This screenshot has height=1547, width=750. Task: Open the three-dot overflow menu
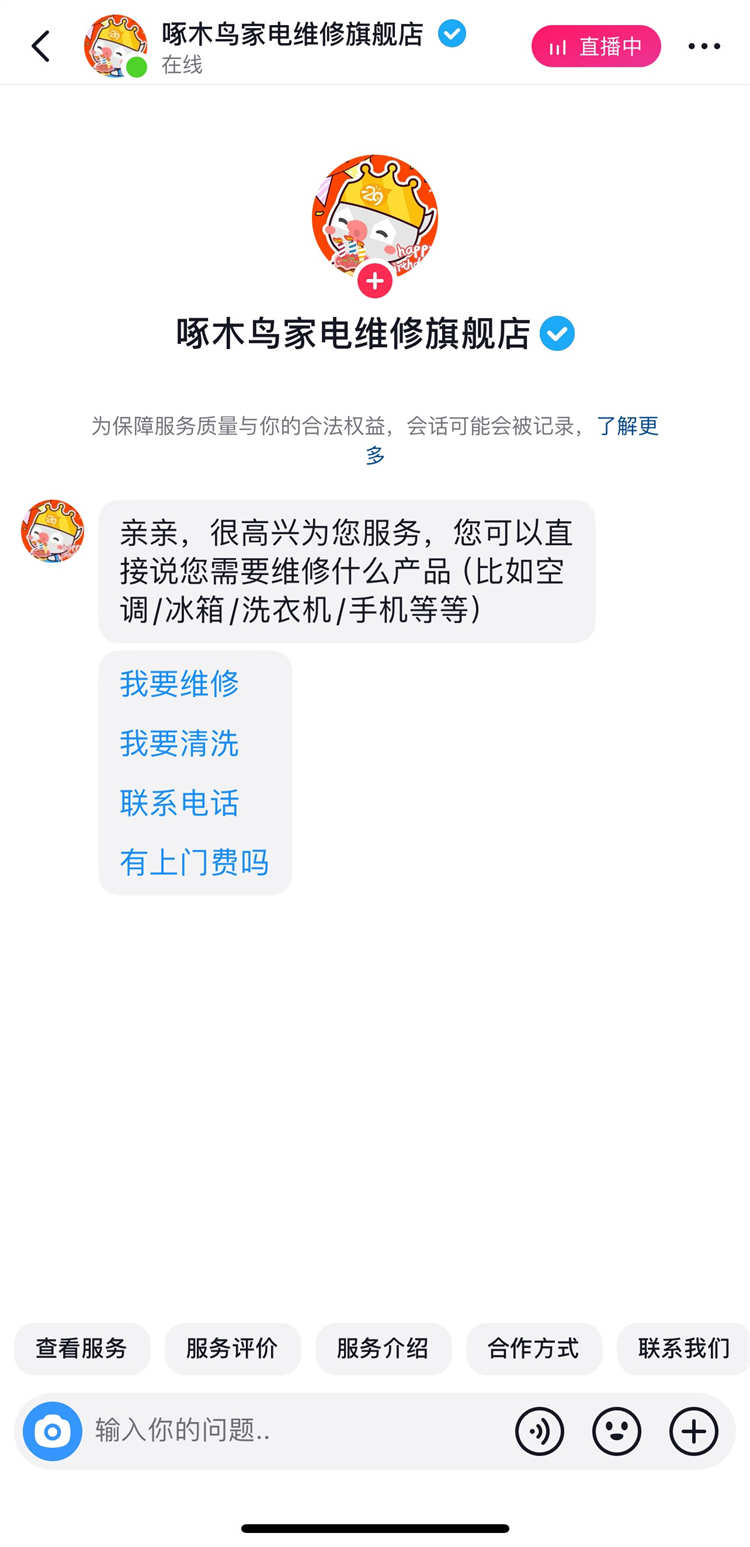click(704, 46)
